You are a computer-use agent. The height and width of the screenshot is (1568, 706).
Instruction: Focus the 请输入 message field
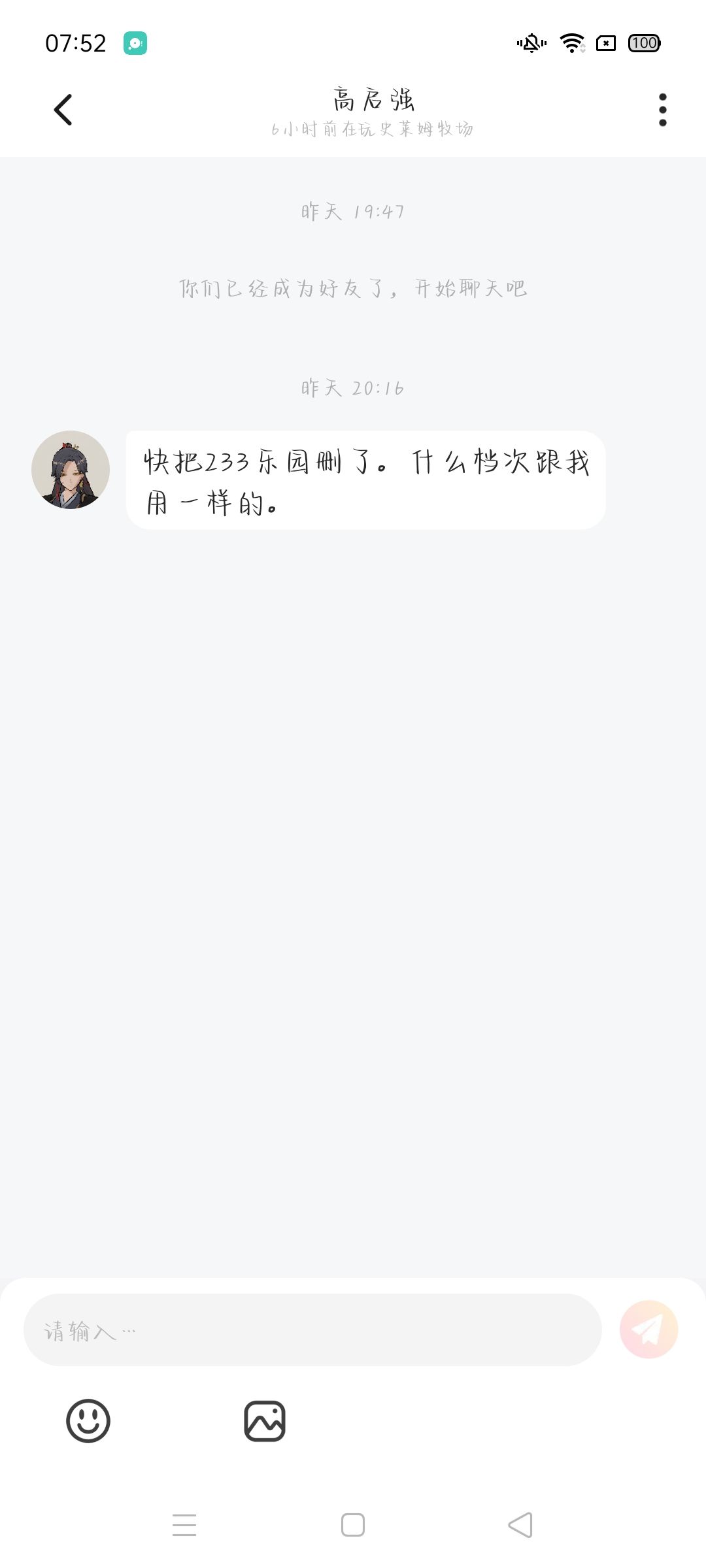point(312,1330)
